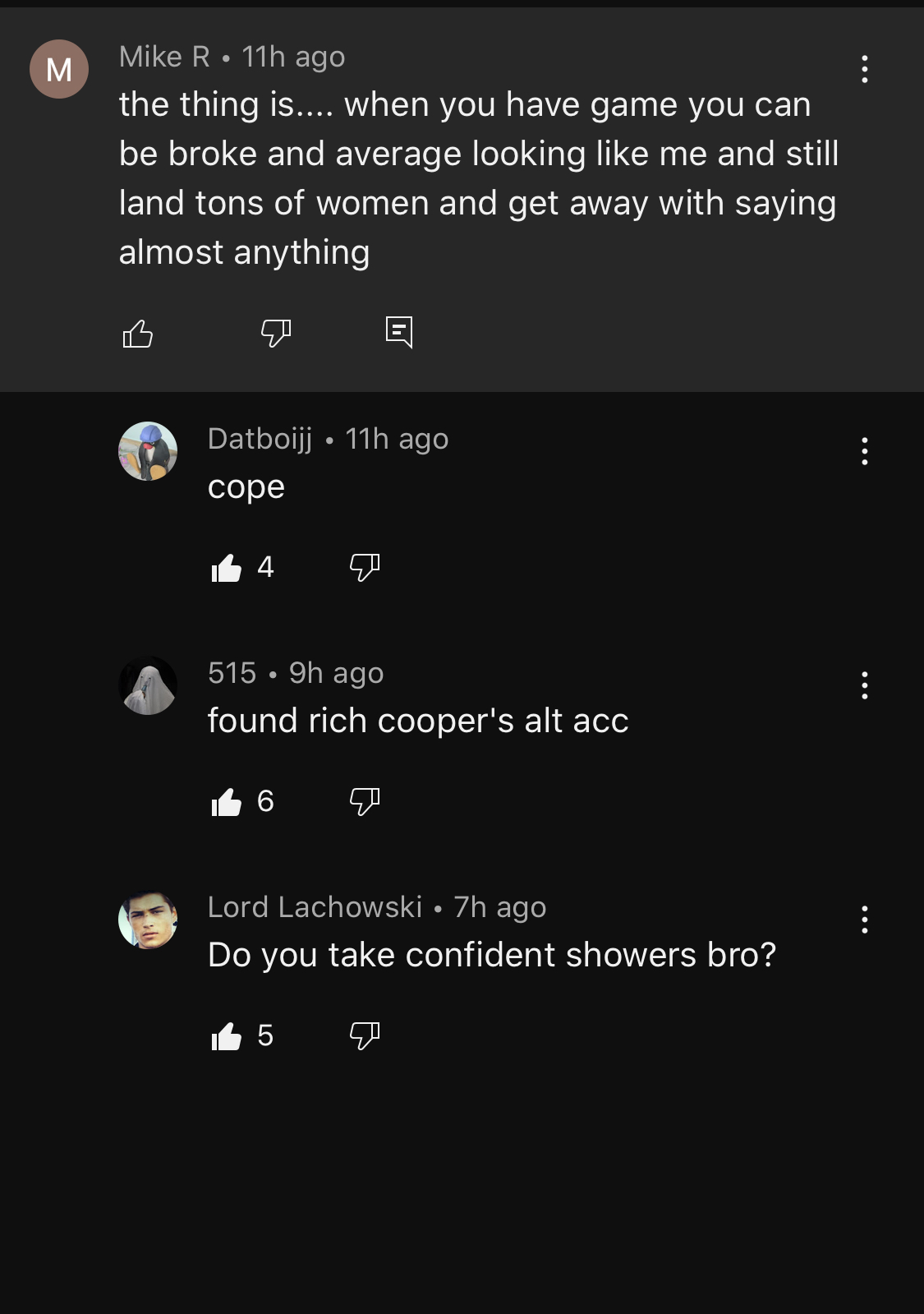Open 515's profile picture
Image resolution: width=924 pixels, height=1314 pixels.
(x=148, y=685)
